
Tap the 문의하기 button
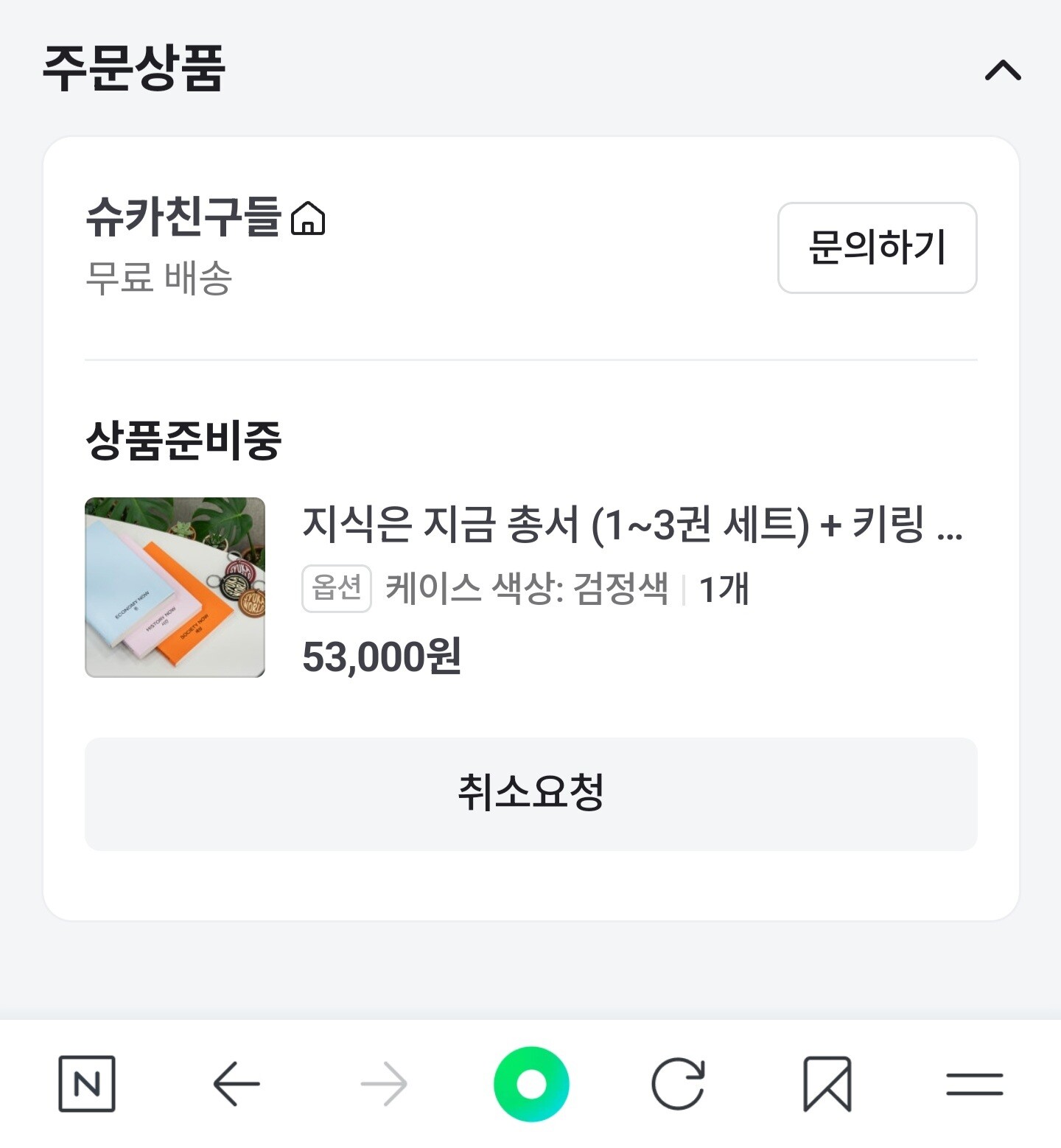pyautogui.click(x=877, y=248)
